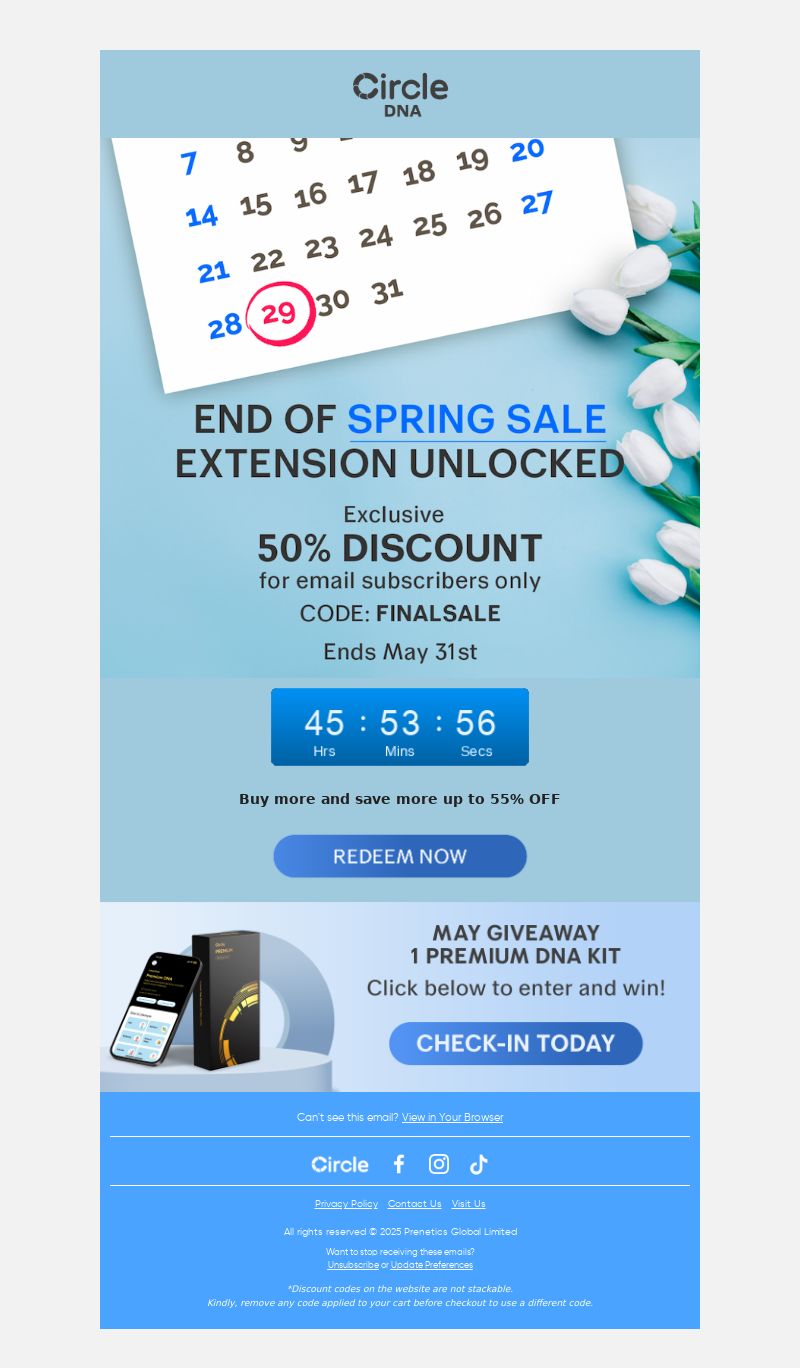Tap the REDEEM NOW button
Viewport: 800px width, 1368px height.
pyautogui.click(x=400, y=857)
